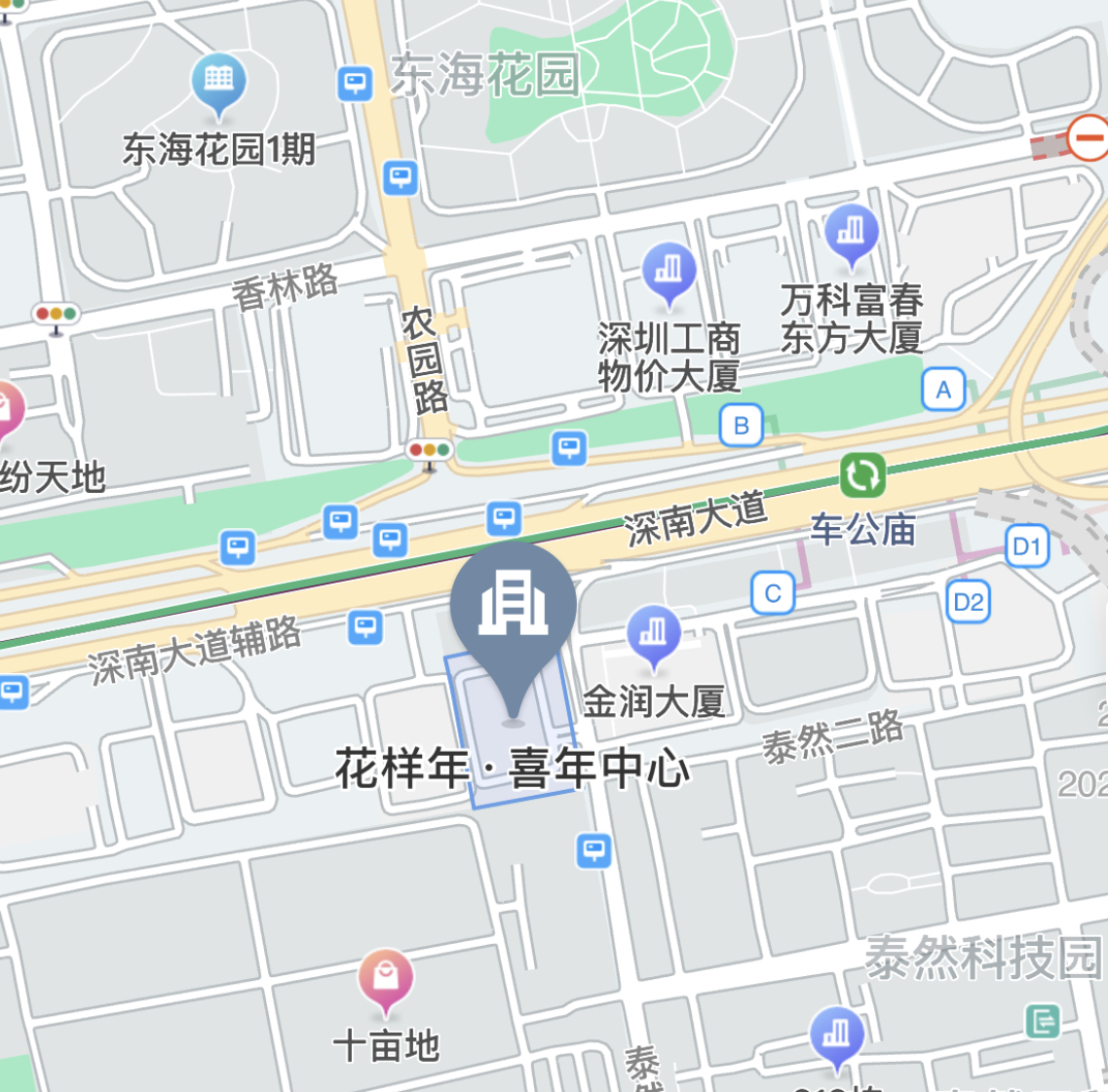Open the 十亩地 shopping marker
This screenshot has height=1092, width=1108.
coord(386,978)
